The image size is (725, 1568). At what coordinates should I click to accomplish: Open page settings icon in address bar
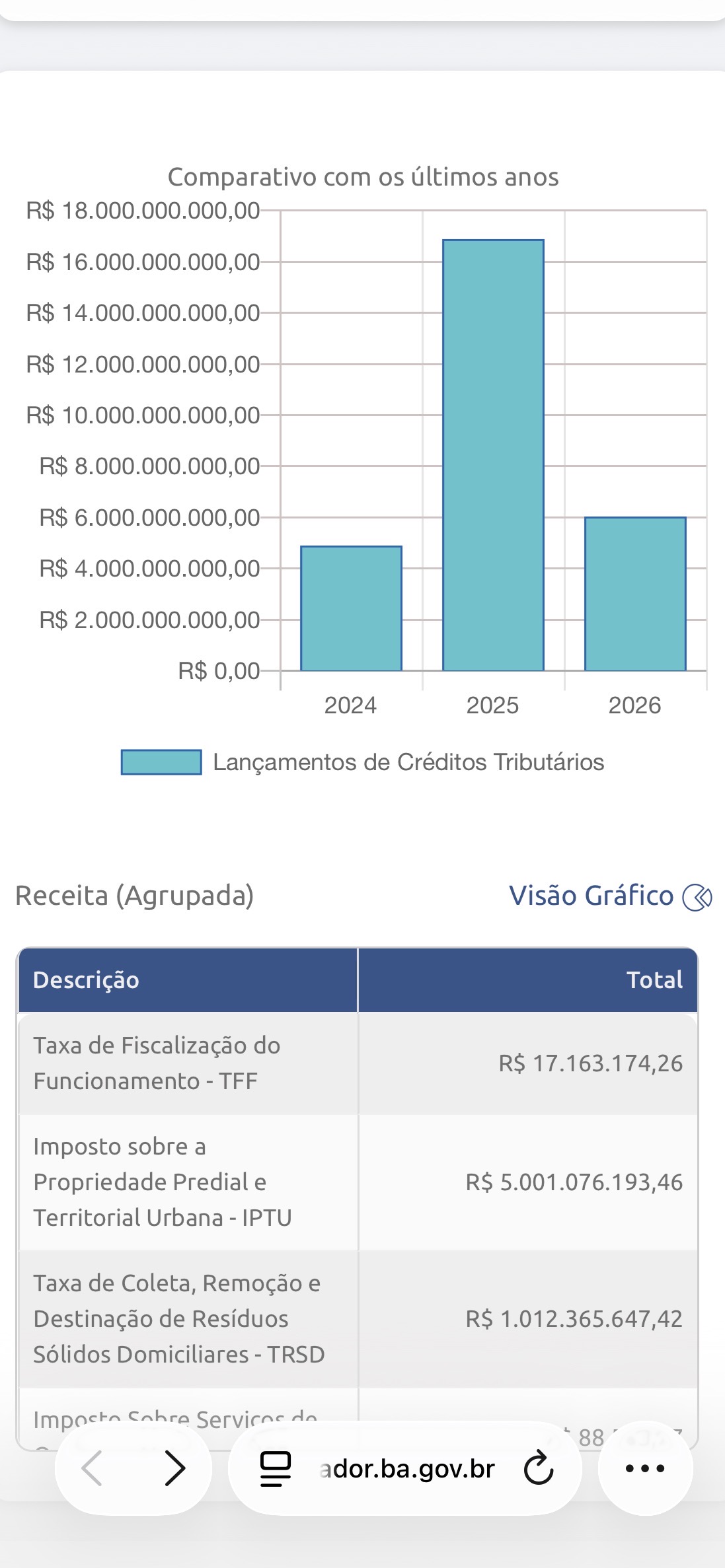pyautogui.click(x=276, y=1468)
